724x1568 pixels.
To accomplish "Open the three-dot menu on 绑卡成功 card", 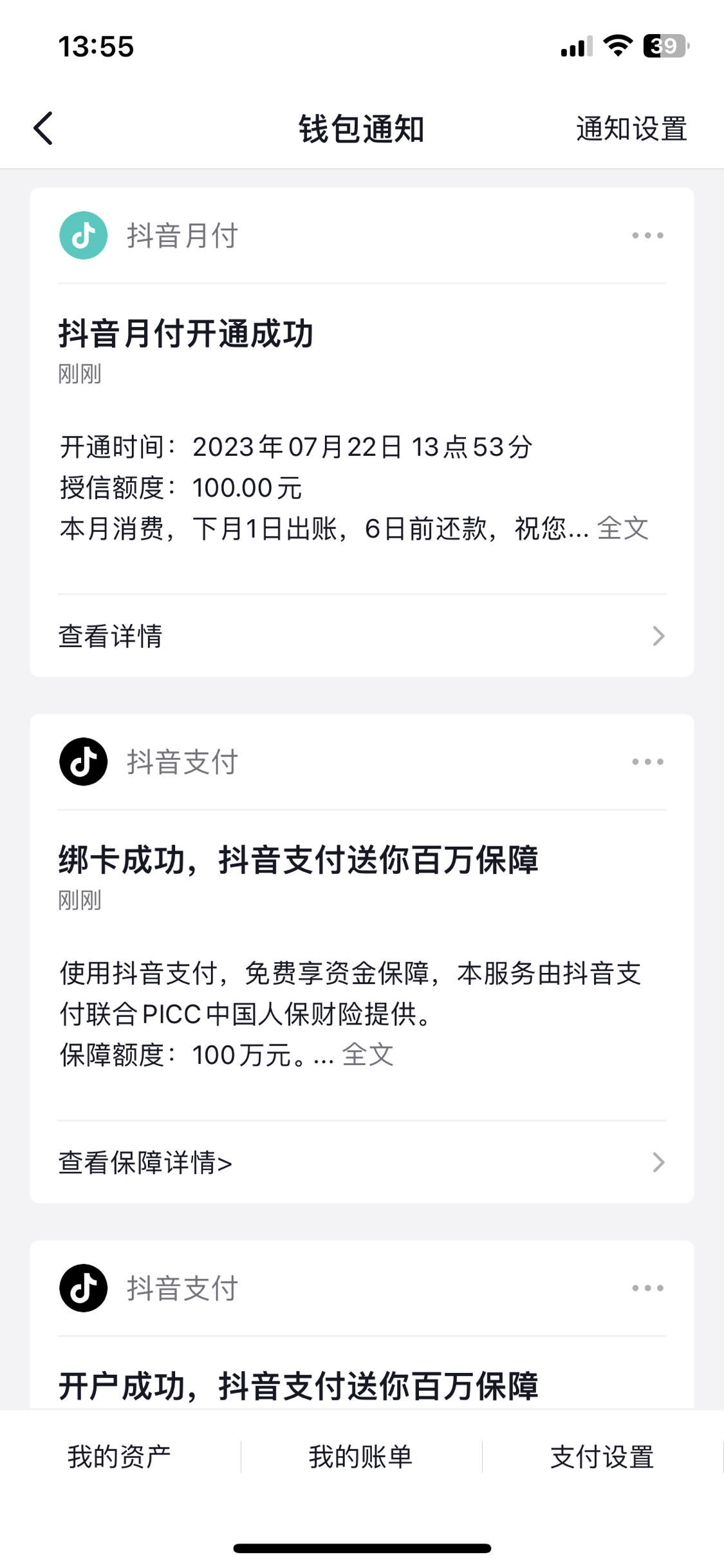I will point(647,762).
